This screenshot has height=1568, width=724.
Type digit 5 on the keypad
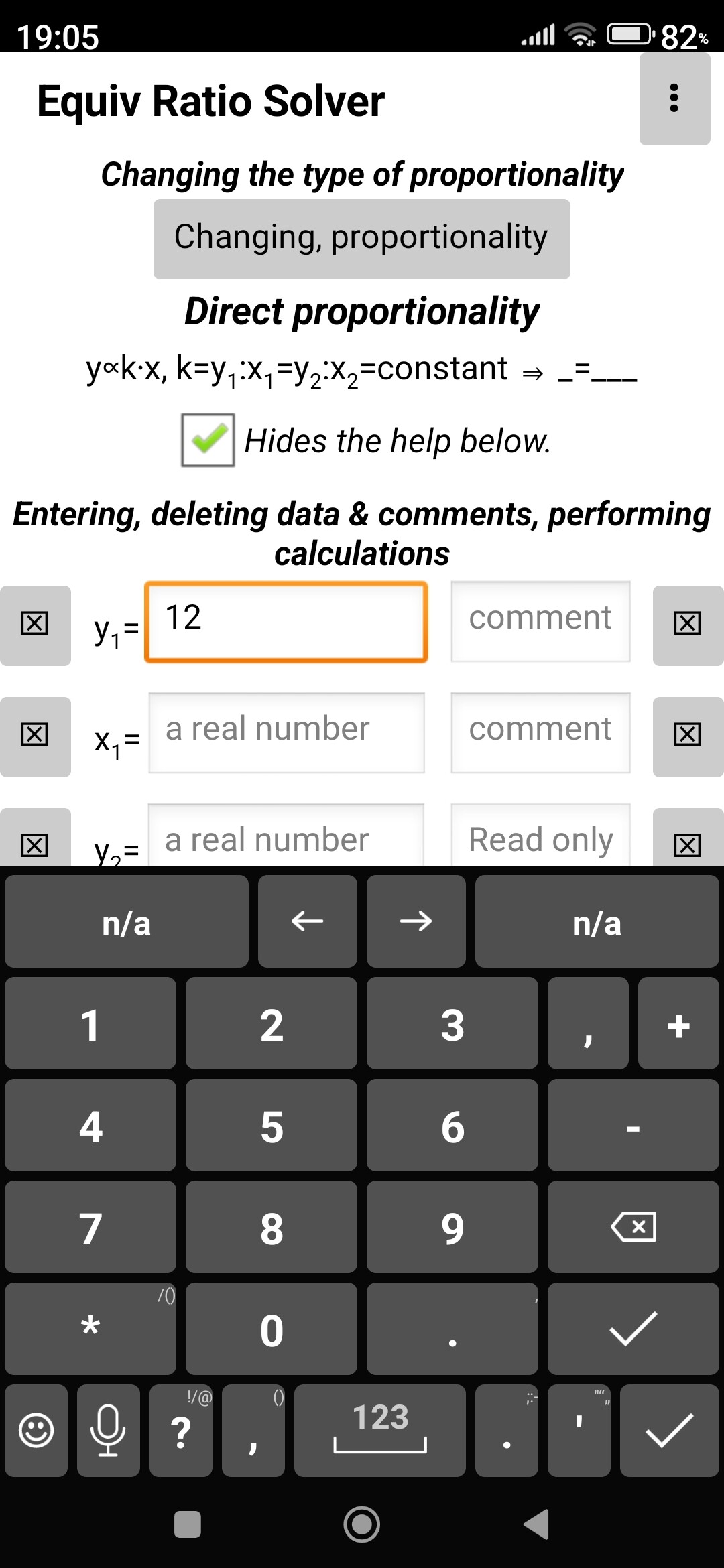pos(271,1126)
